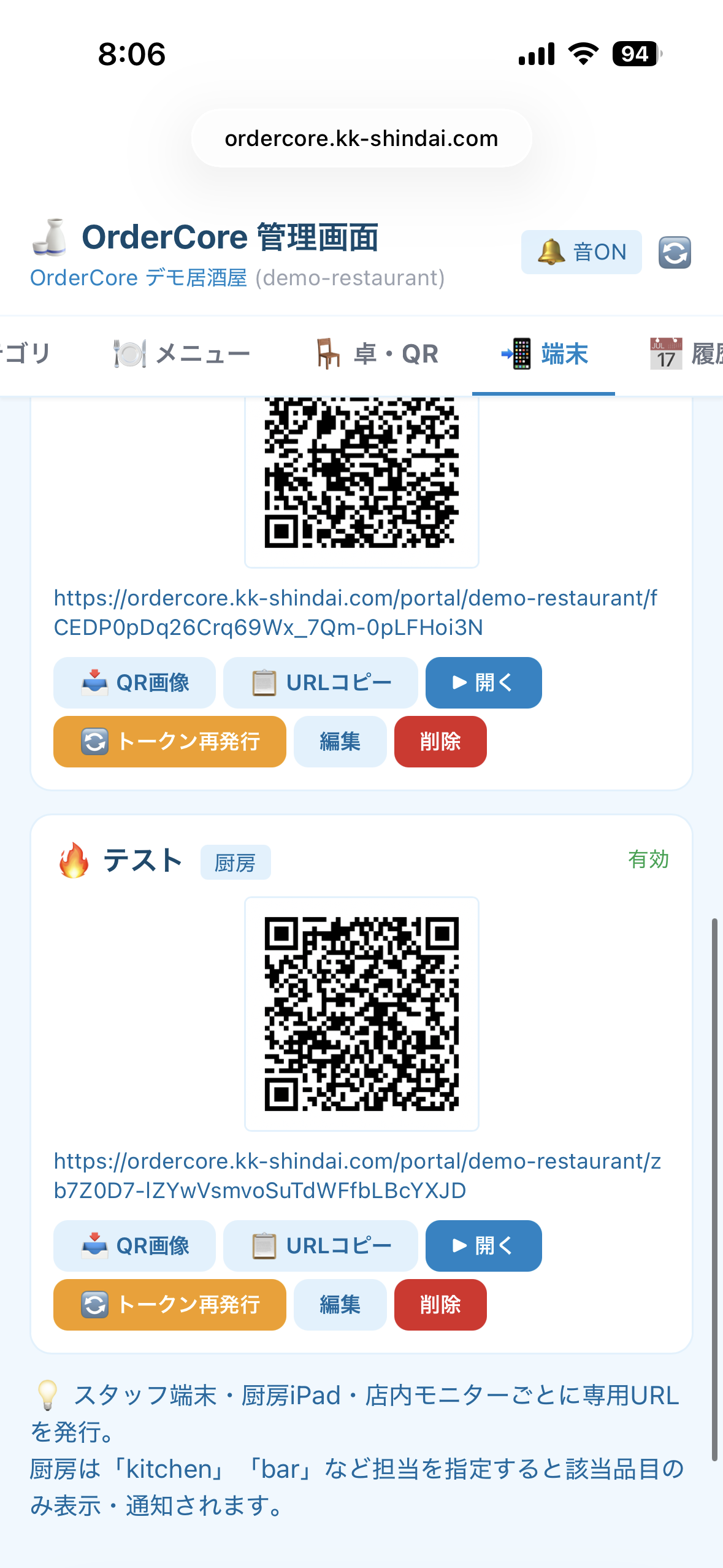Tap the Safari address bar ordercore.kk-shindai.com
The width and height of the screenshot is (723, 1568).
(361, 139)
